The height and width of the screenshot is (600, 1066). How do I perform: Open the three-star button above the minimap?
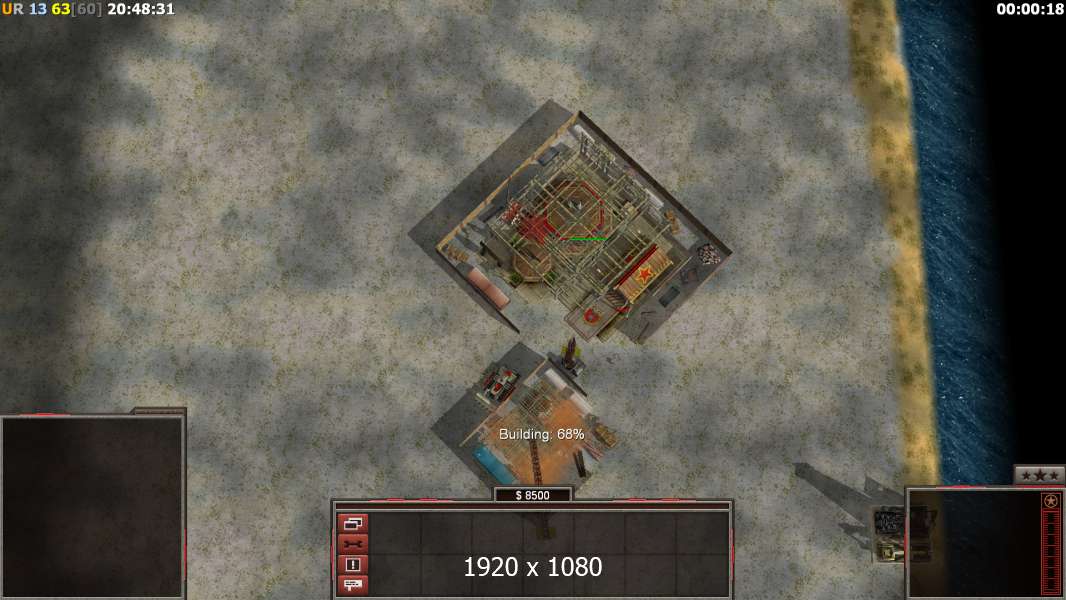pos(1039,475)
